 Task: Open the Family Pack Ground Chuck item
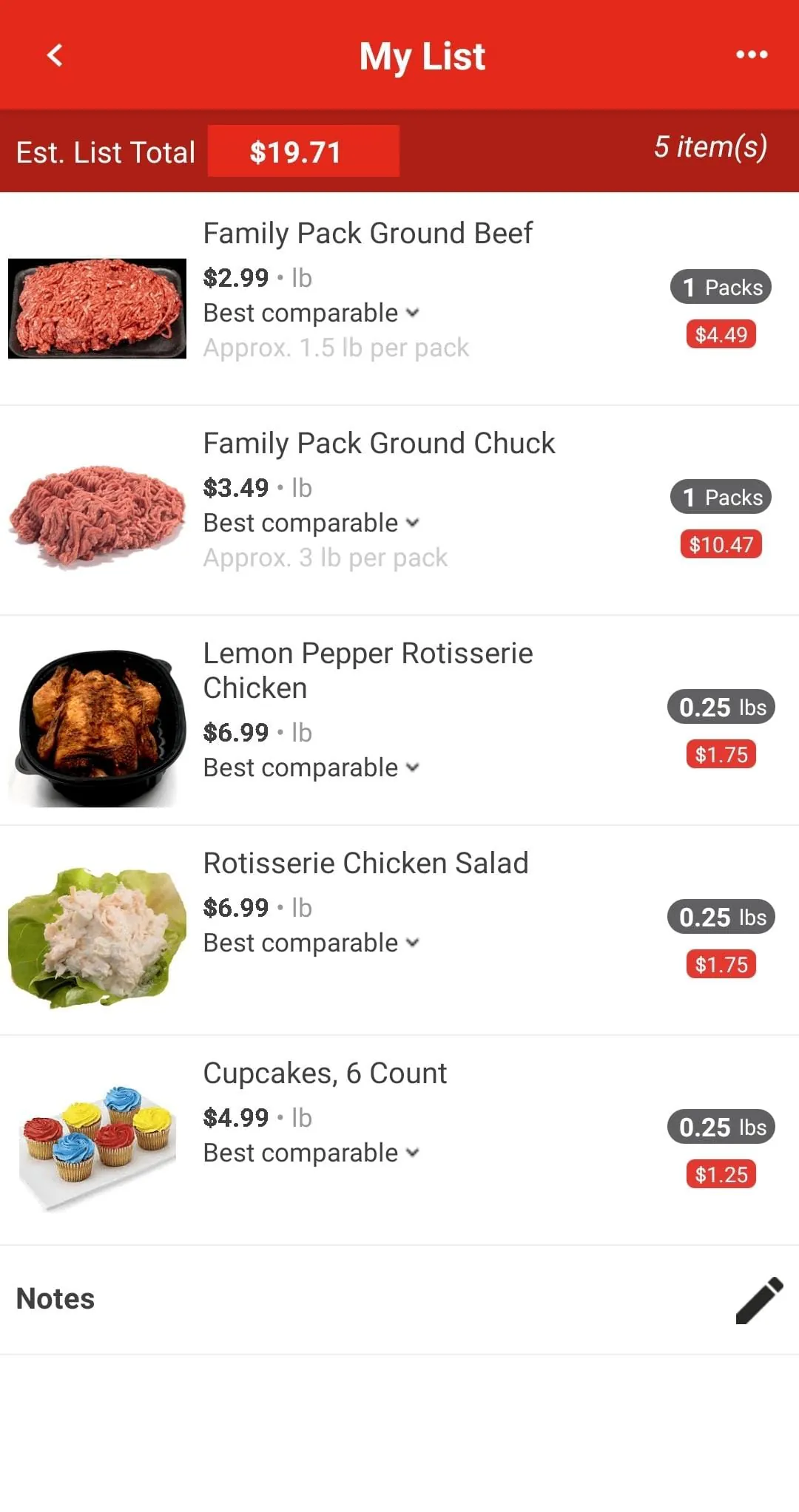tap(379, 442)
